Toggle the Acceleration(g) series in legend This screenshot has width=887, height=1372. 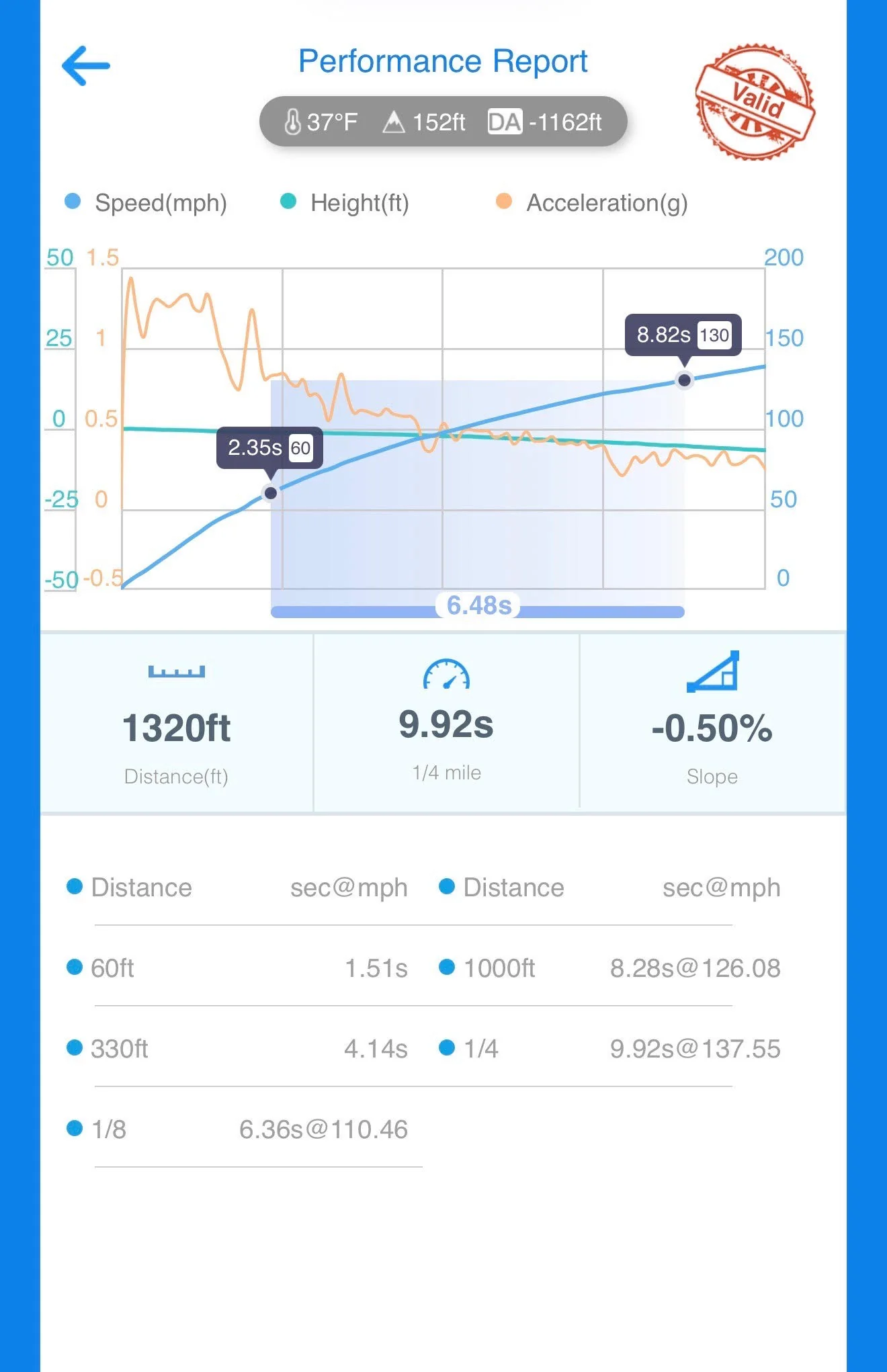592,202
